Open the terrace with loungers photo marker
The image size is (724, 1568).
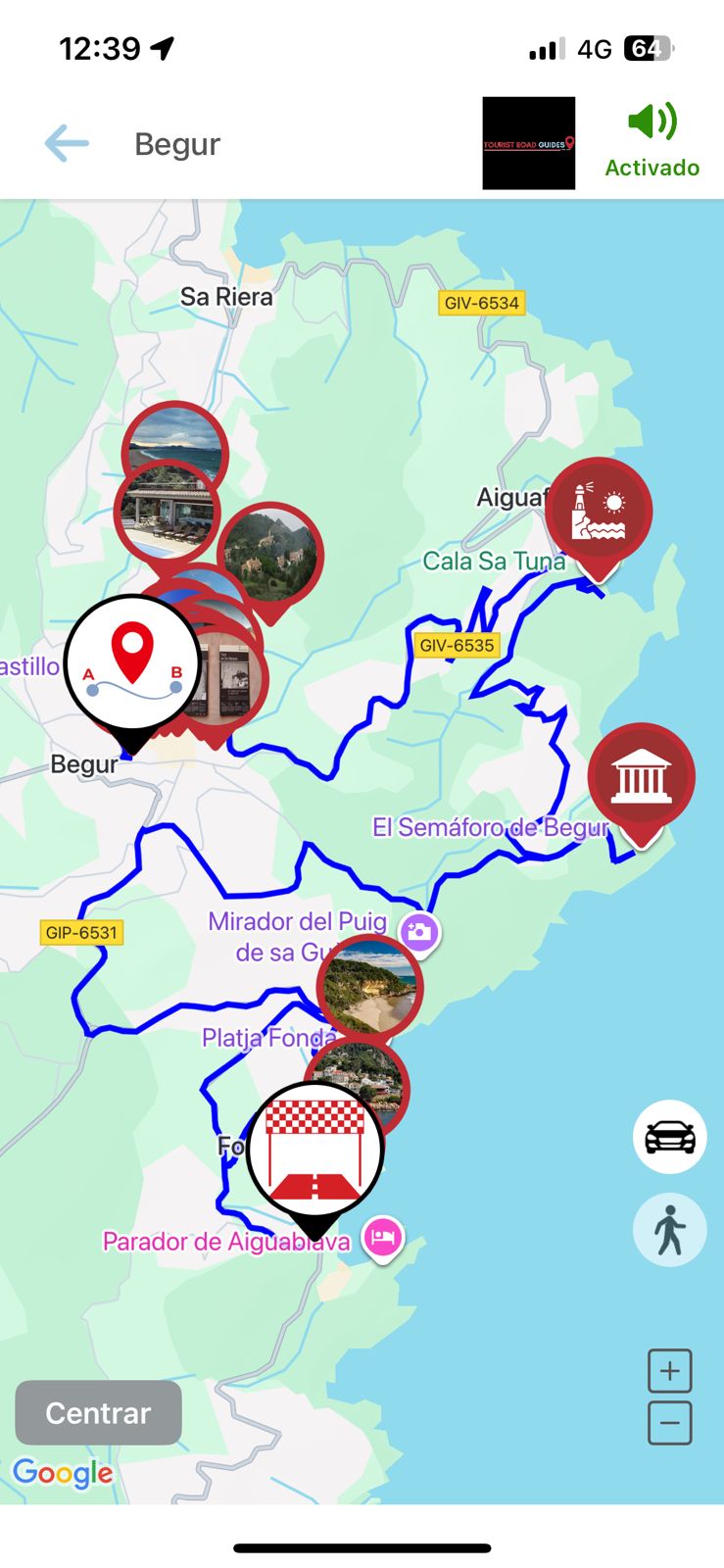click(167, 513)
